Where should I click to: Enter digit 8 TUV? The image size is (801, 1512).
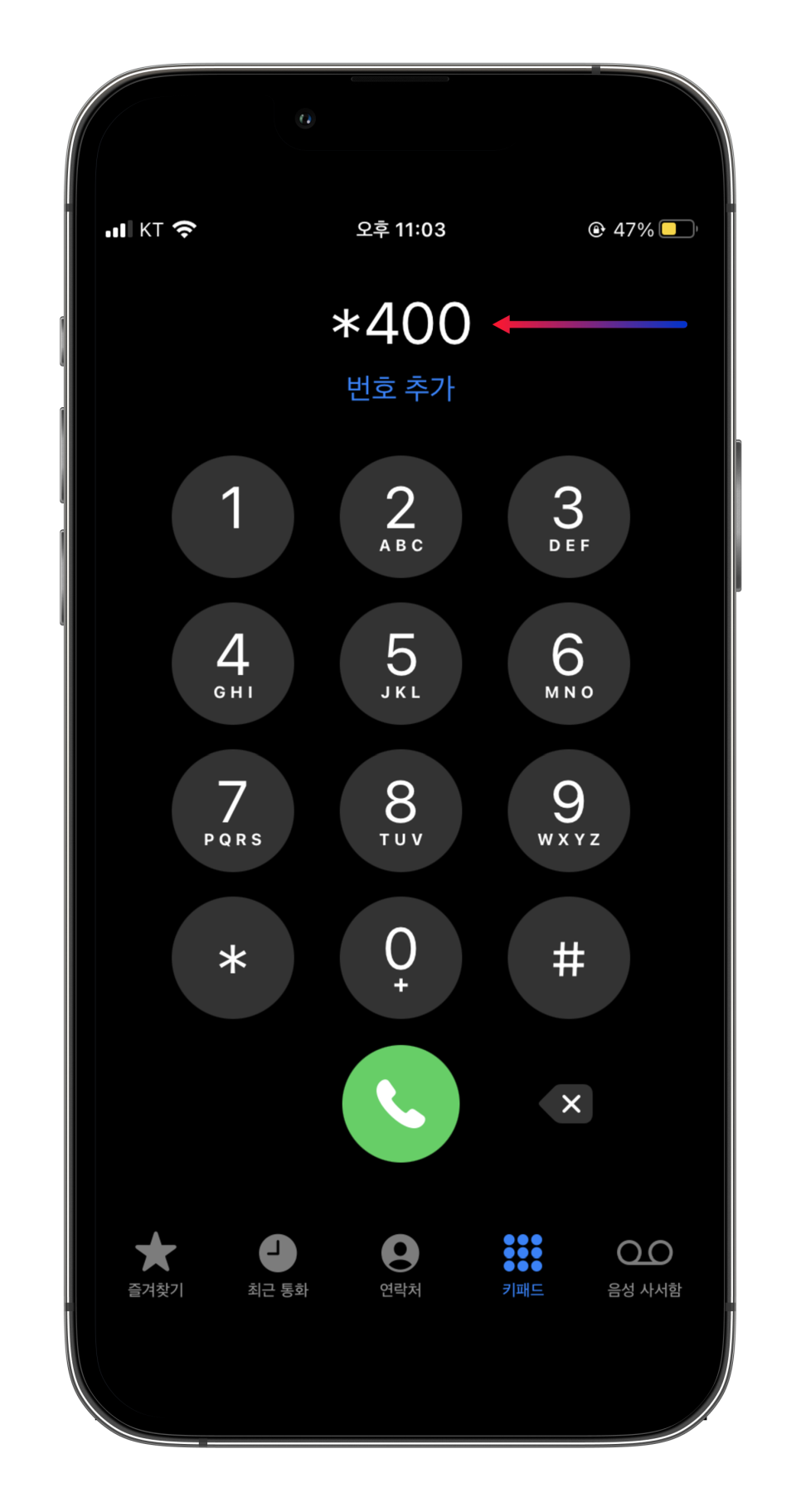click(x=400, y=810)
